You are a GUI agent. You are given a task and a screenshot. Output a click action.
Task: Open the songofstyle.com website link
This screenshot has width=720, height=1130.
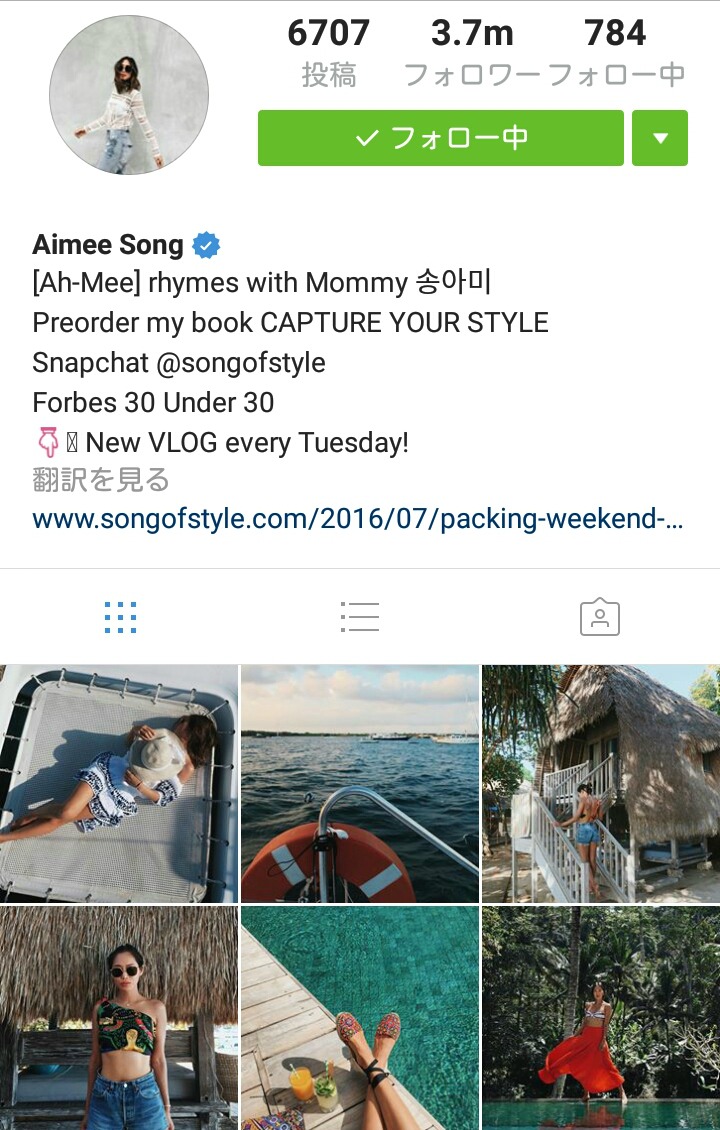point(358,519)
